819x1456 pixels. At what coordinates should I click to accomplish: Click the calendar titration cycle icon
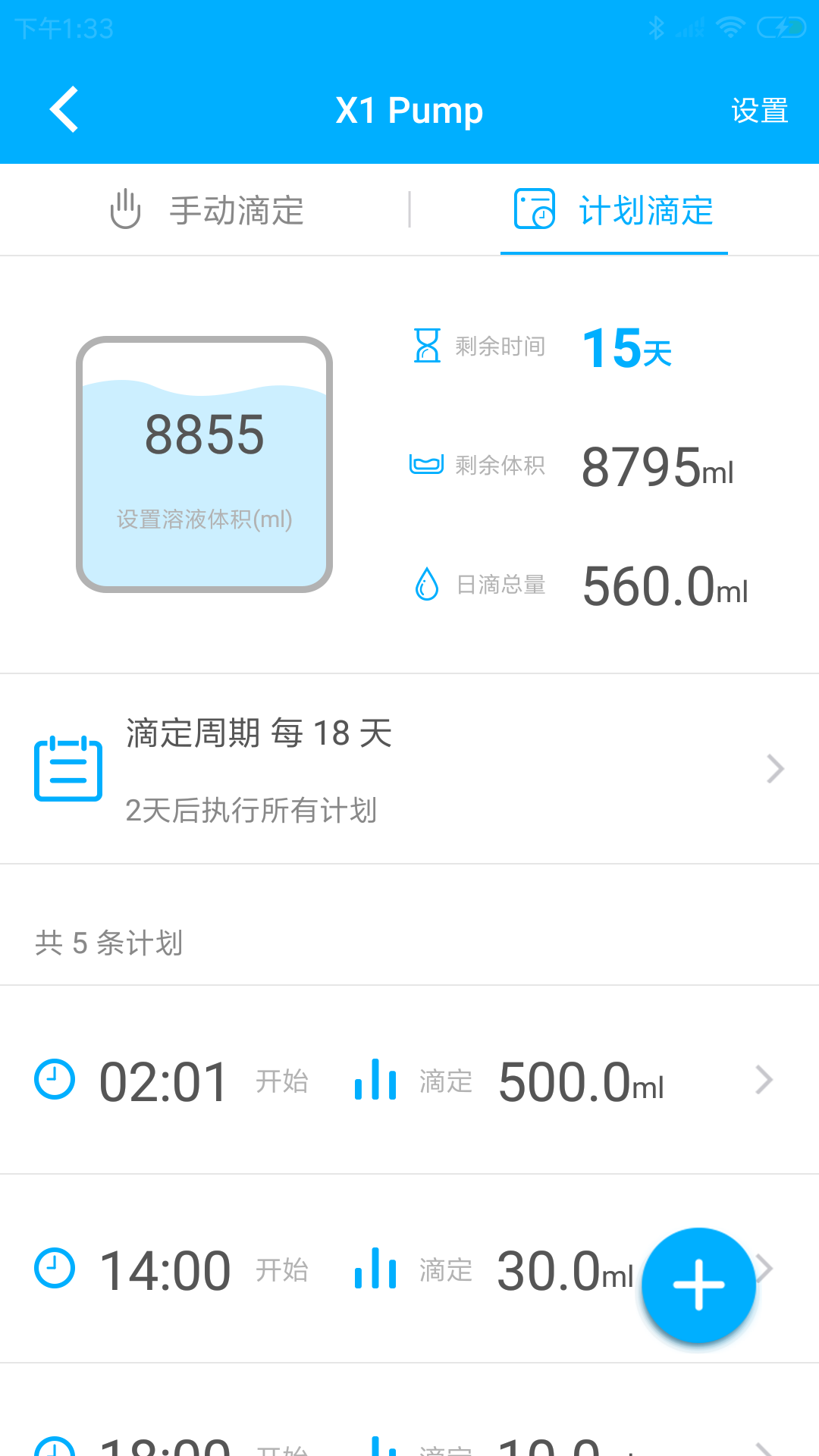tap(67, 768)
